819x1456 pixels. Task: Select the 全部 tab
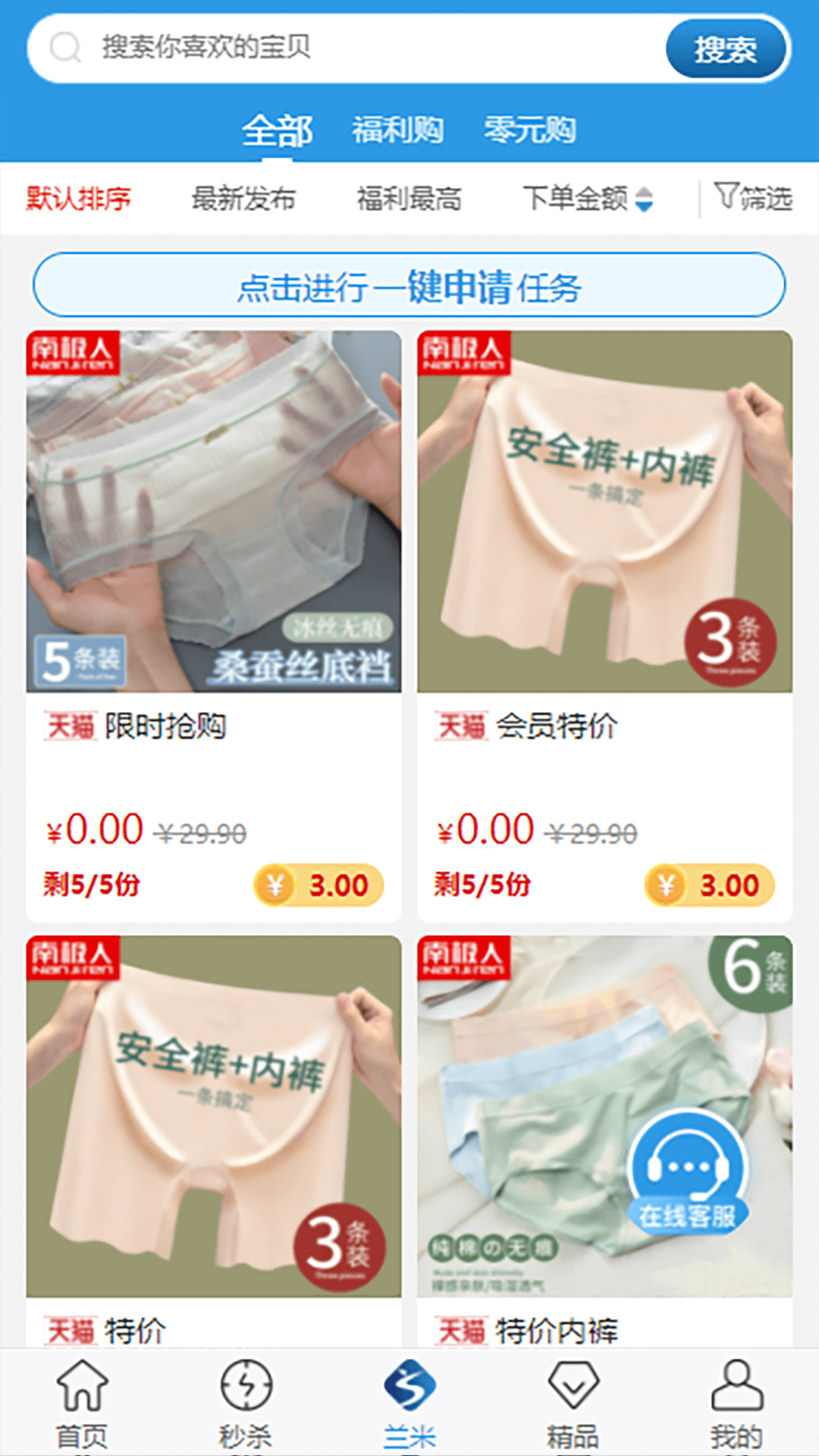click(277, 130)
